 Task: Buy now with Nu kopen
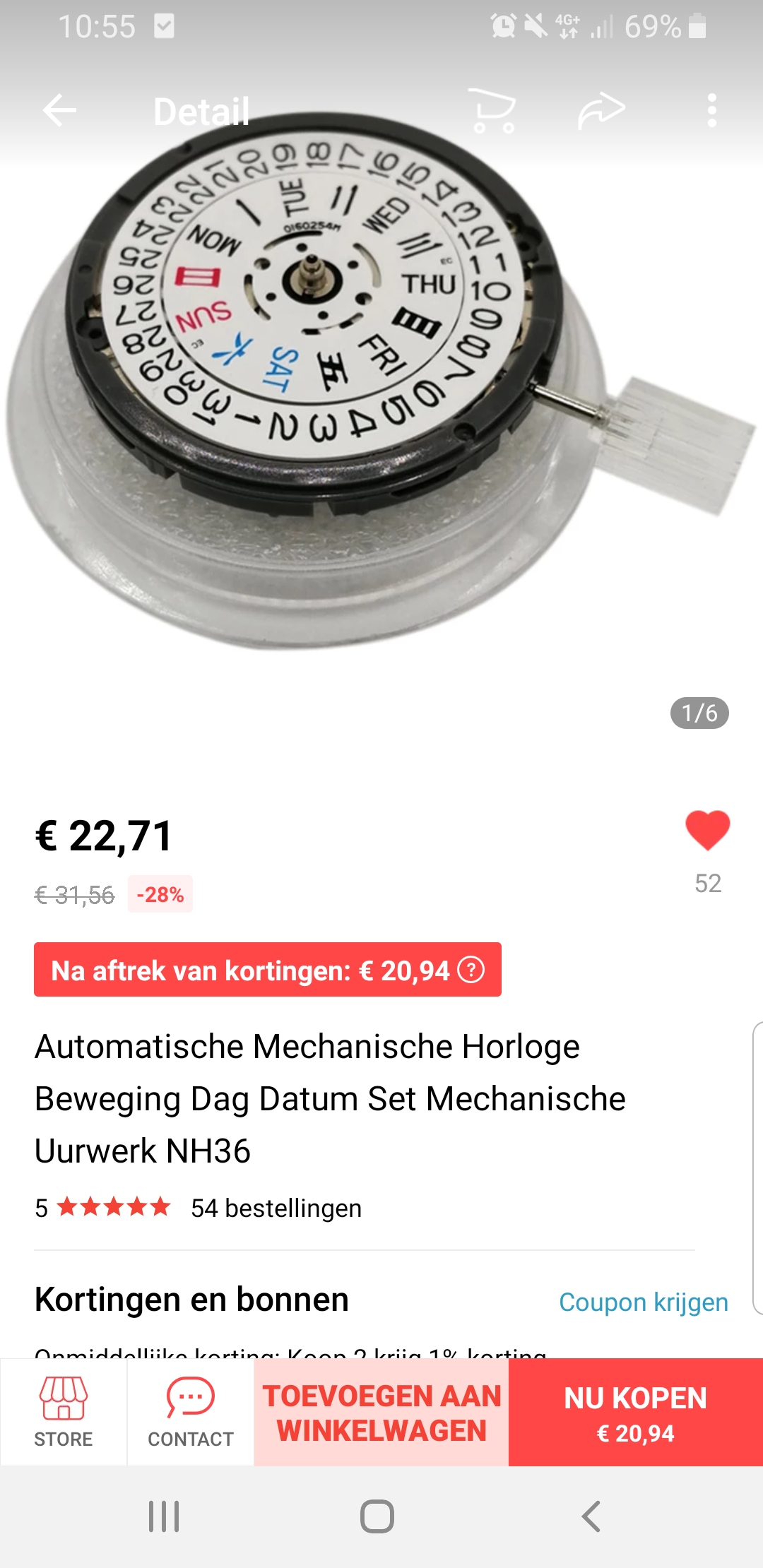[636, 1413]
